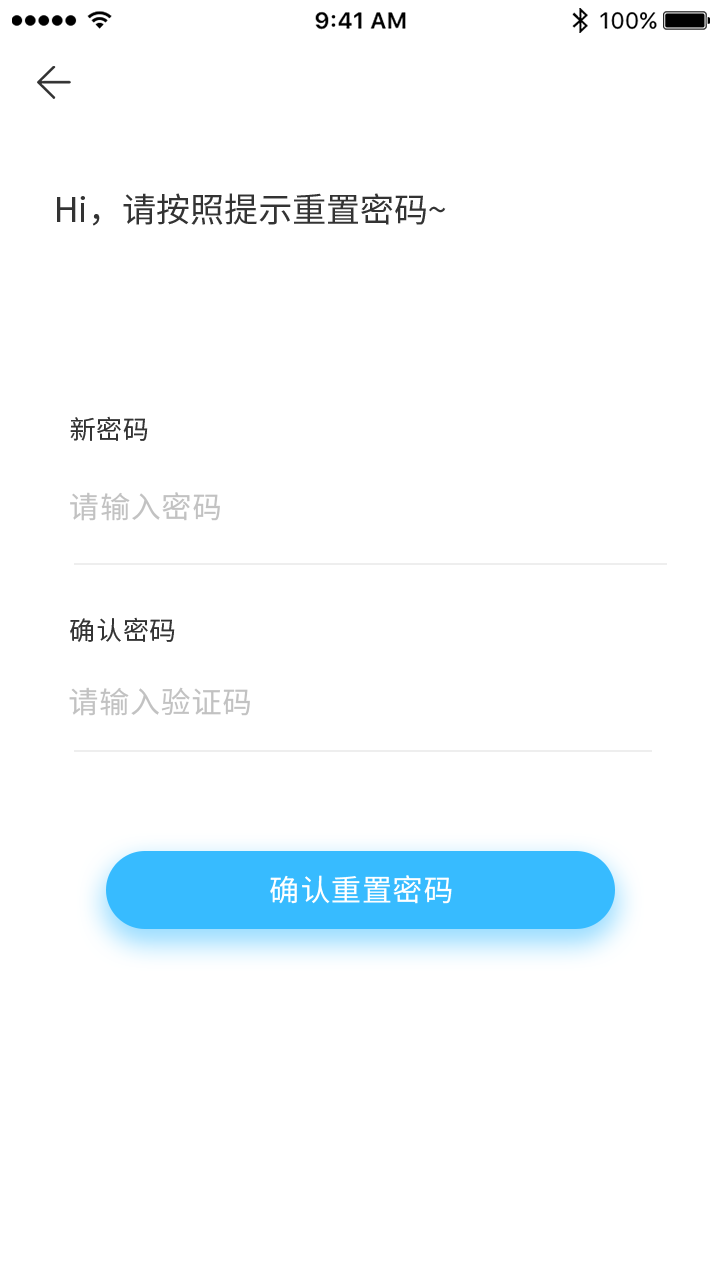The image size is (720, 1280).
Task: Tap the 确认密码 field label
Action: [x=122, y=630]
